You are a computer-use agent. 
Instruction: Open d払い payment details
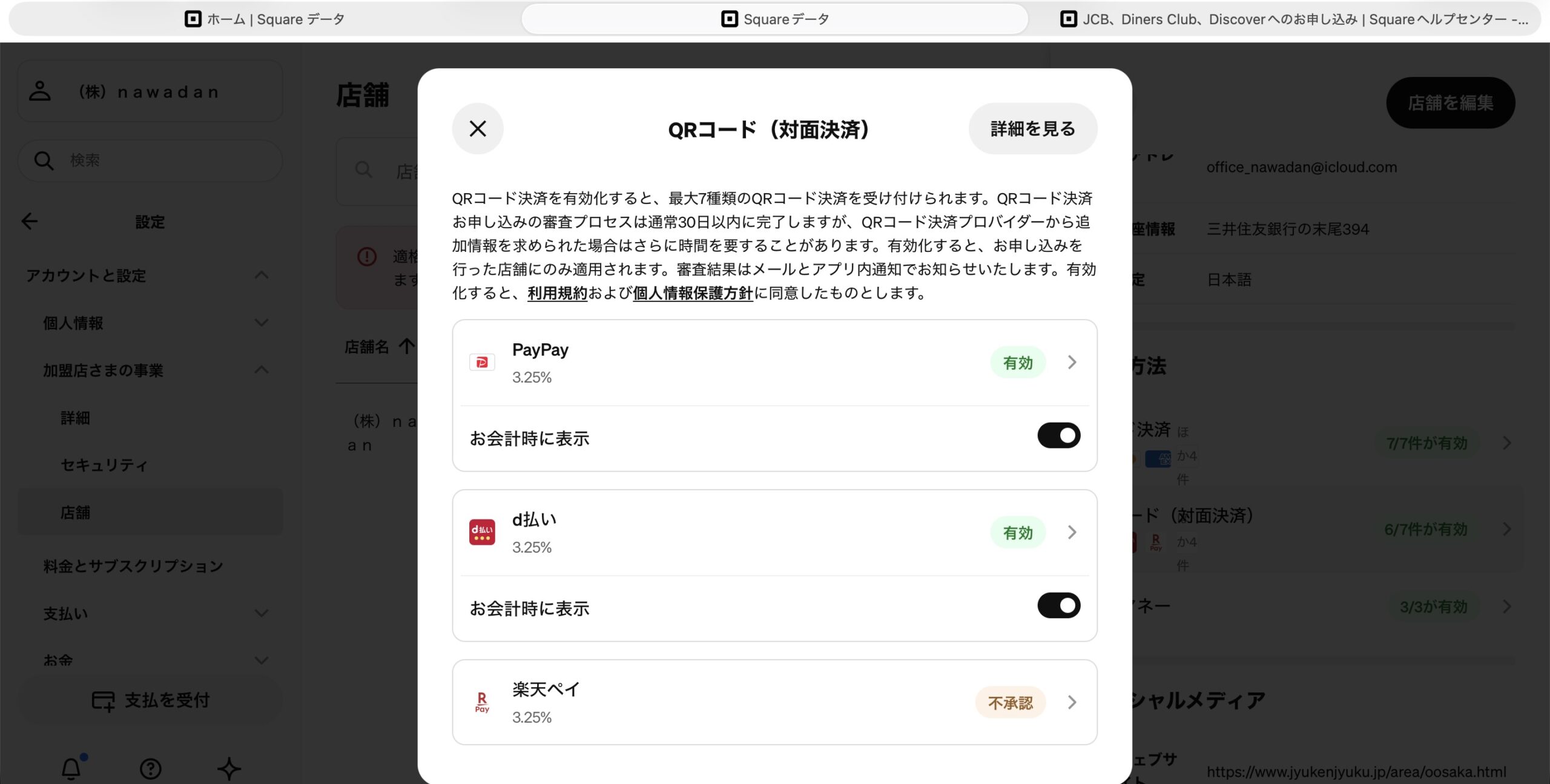(x=1071, y=533)
